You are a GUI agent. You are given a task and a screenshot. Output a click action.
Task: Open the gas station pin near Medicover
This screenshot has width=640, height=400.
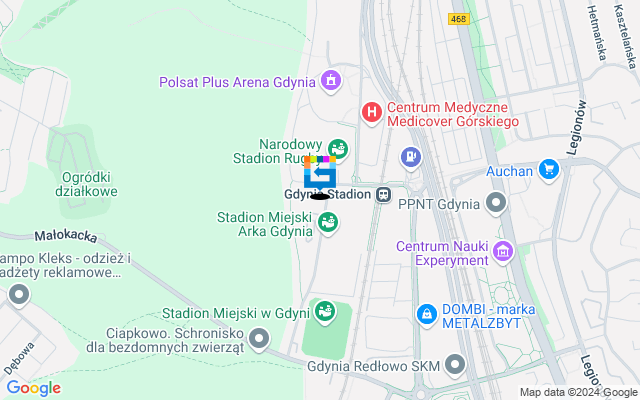click(409, 157)
